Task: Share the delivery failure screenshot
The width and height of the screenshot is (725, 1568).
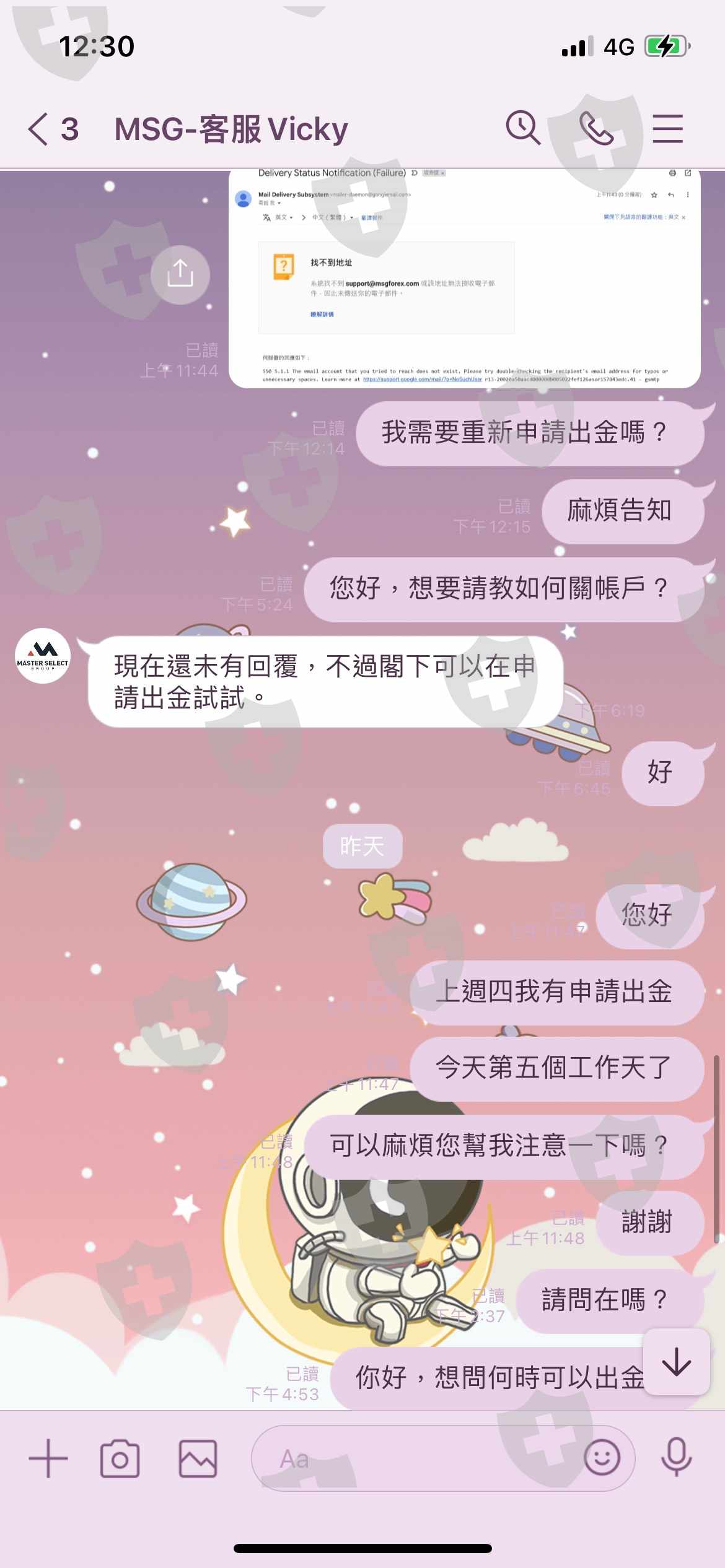Action: (180, 274)
